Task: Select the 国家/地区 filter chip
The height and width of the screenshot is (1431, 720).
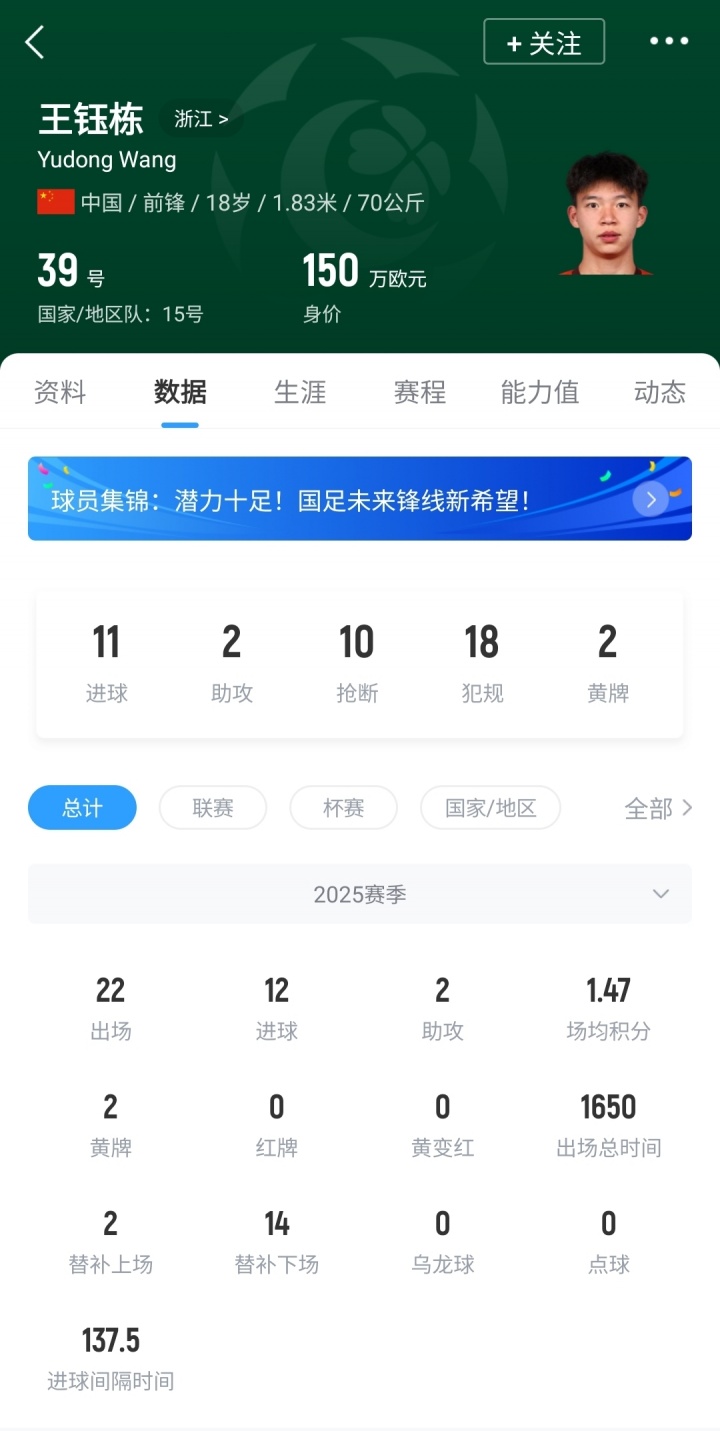Action: click(x=490, y=808)
